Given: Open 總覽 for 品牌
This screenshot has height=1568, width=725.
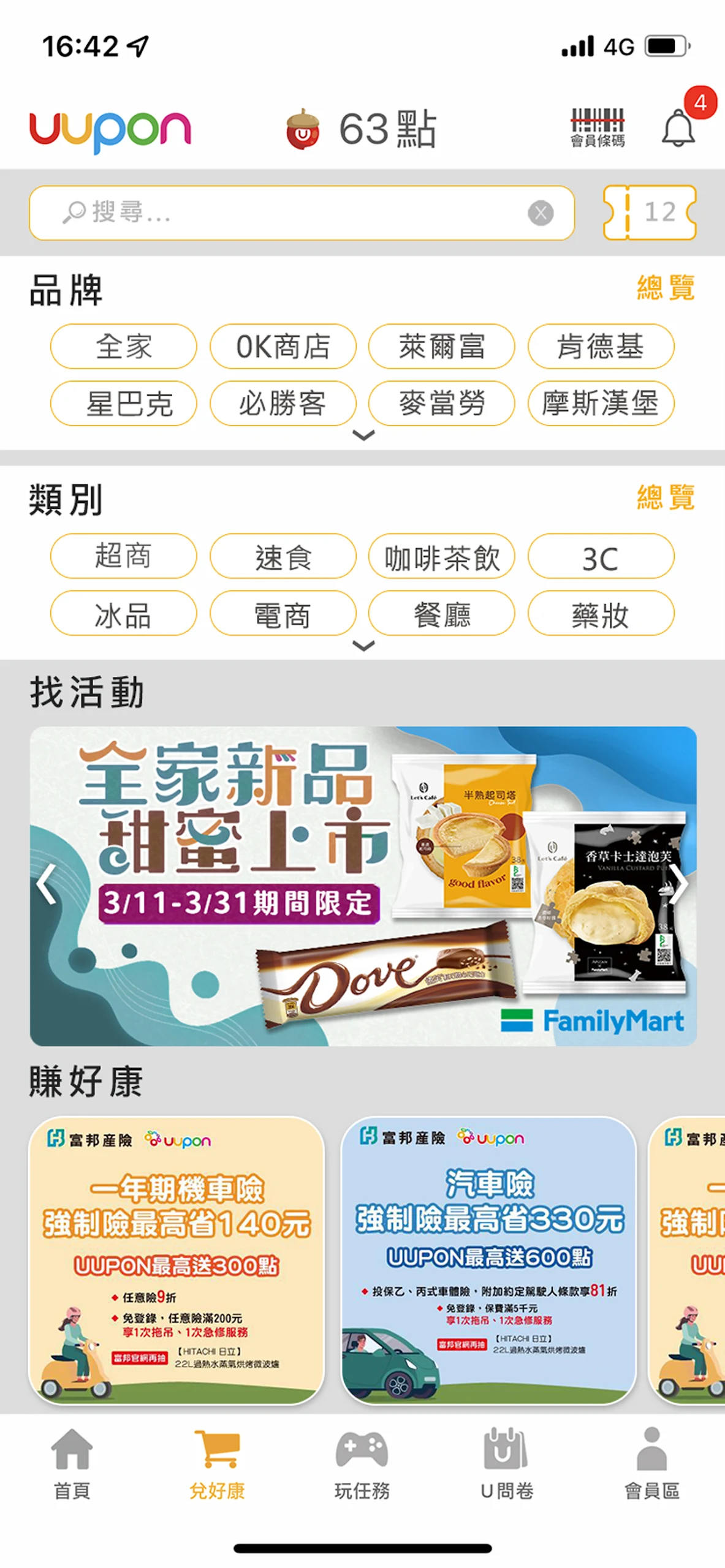Looking at the screenshot, I should point(666,288).
